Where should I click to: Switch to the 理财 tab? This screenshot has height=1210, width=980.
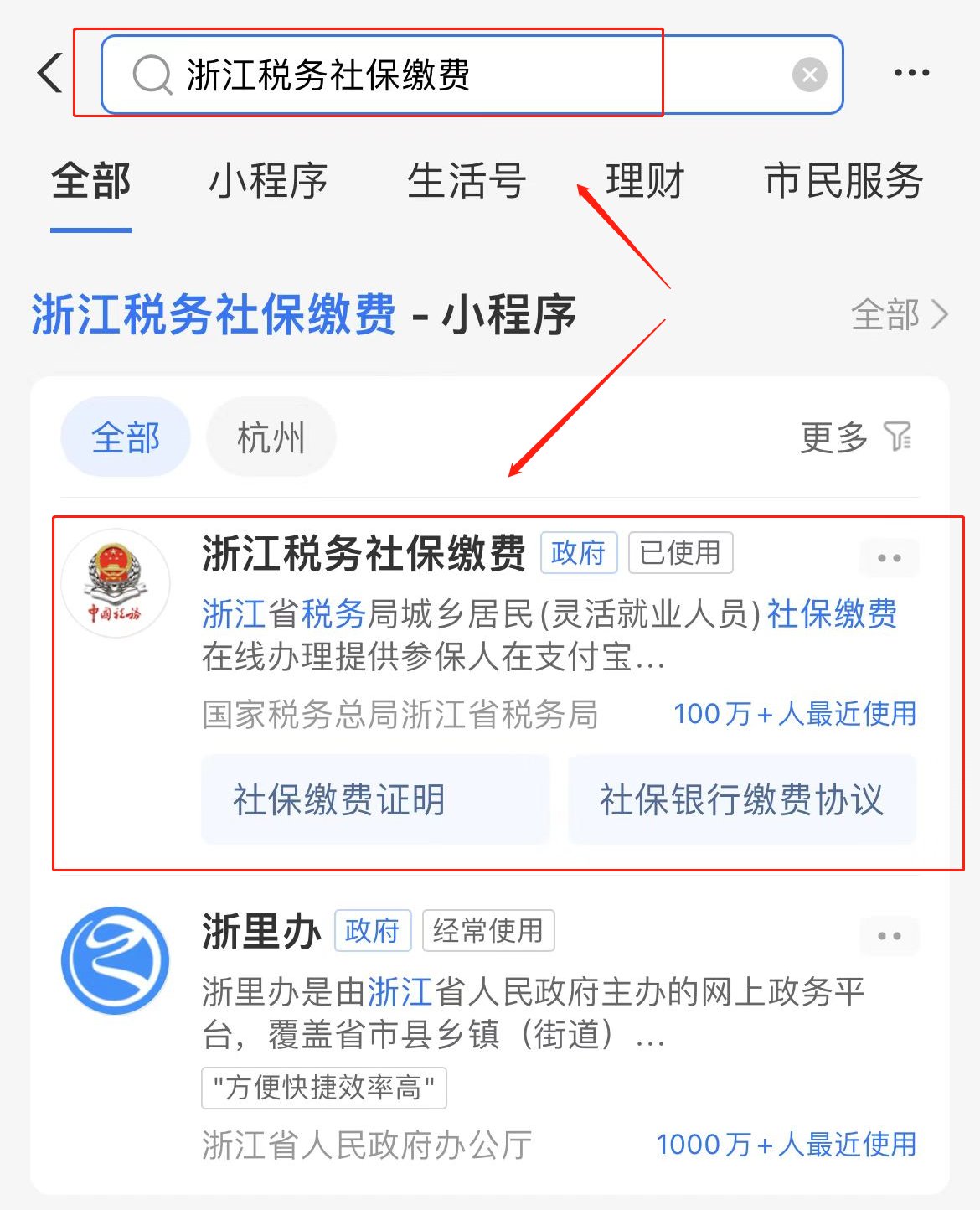pos(645,182)
